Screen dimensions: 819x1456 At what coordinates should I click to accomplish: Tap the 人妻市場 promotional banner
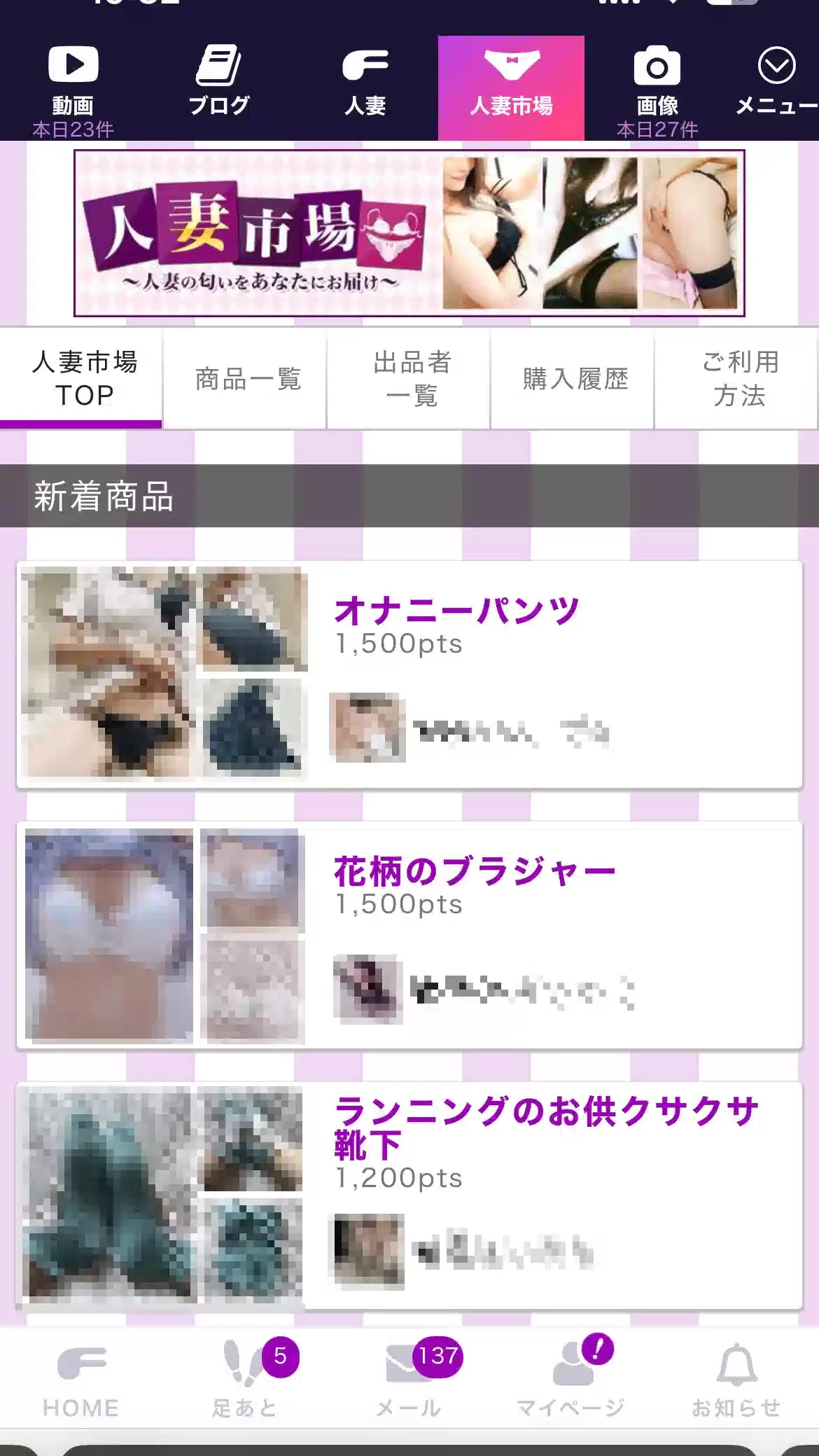[x=409, y=233]
